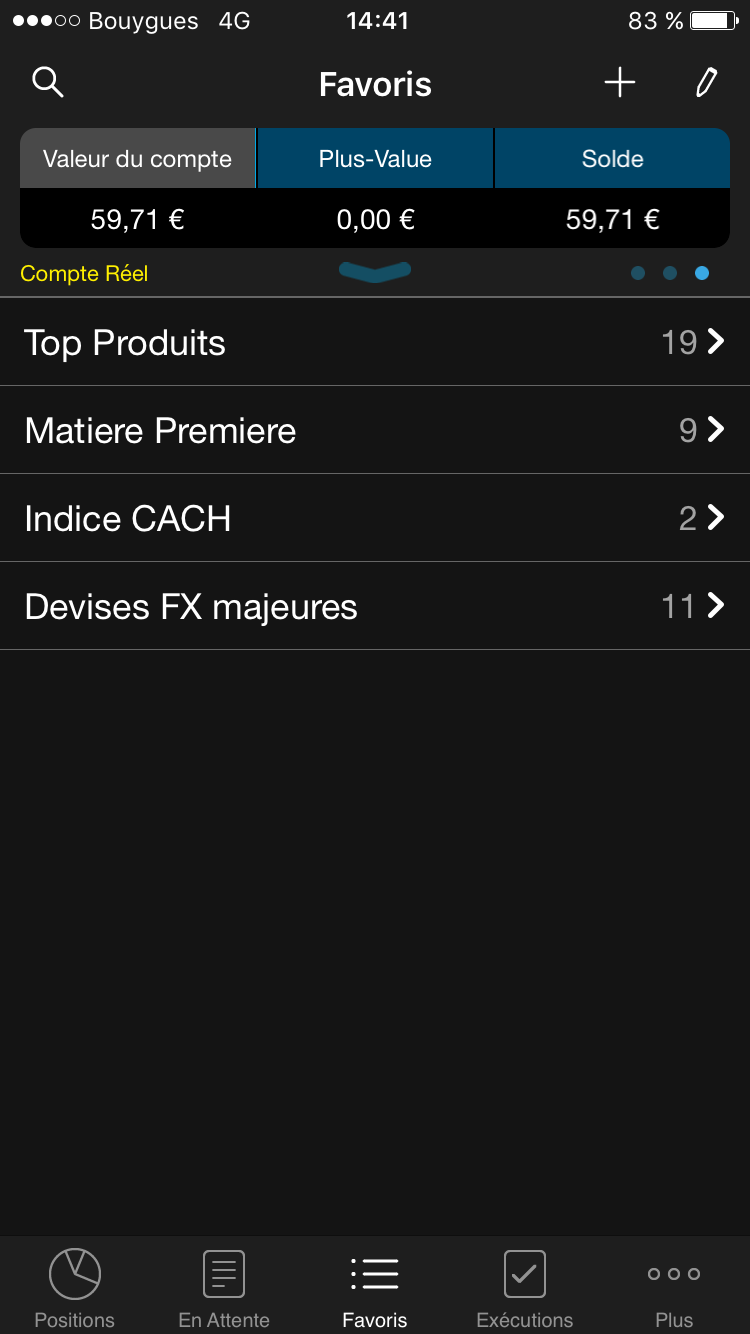Edit favorites with the pencil icon
750x1334 pixels.
(706, 83)
